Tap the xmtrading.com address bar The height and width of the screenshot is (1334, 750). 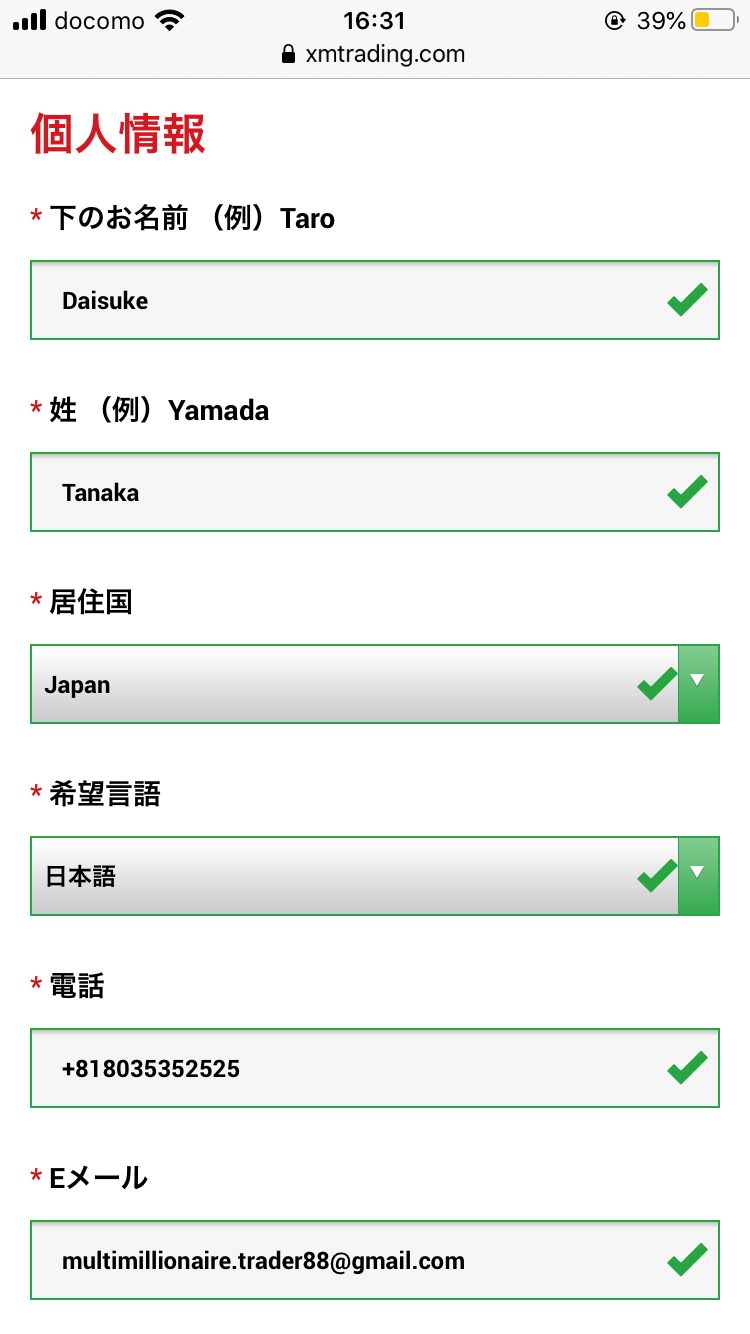tap(375, 54)
